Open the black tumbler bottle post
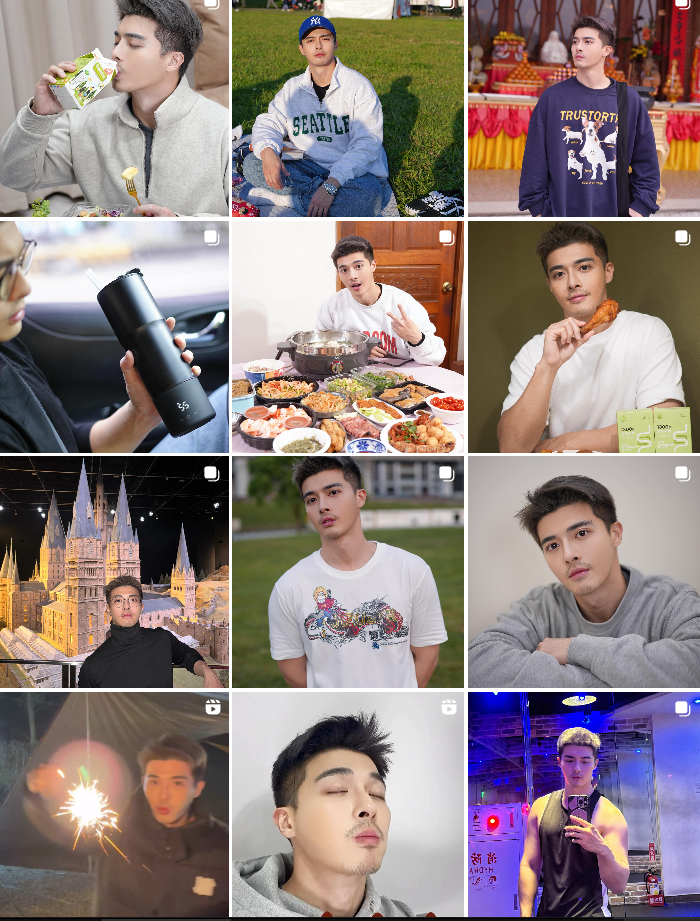 114,337
